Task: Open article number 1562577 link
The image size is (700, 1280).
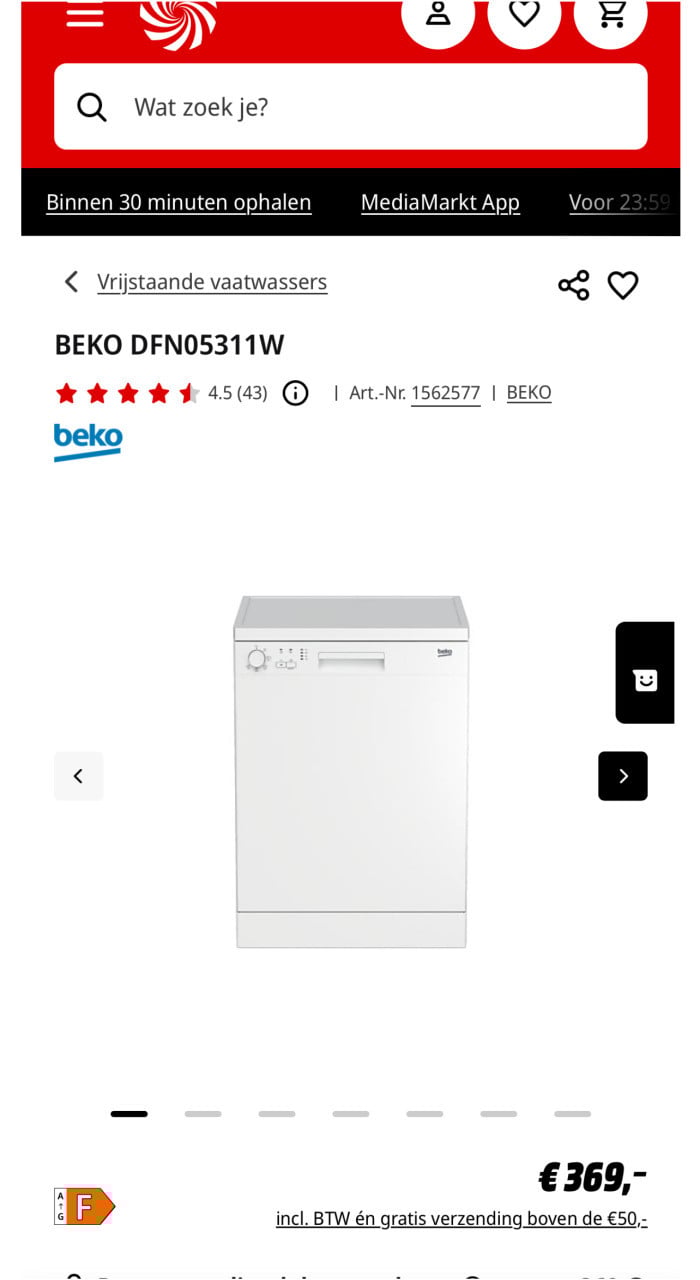Action: point(445,393)
